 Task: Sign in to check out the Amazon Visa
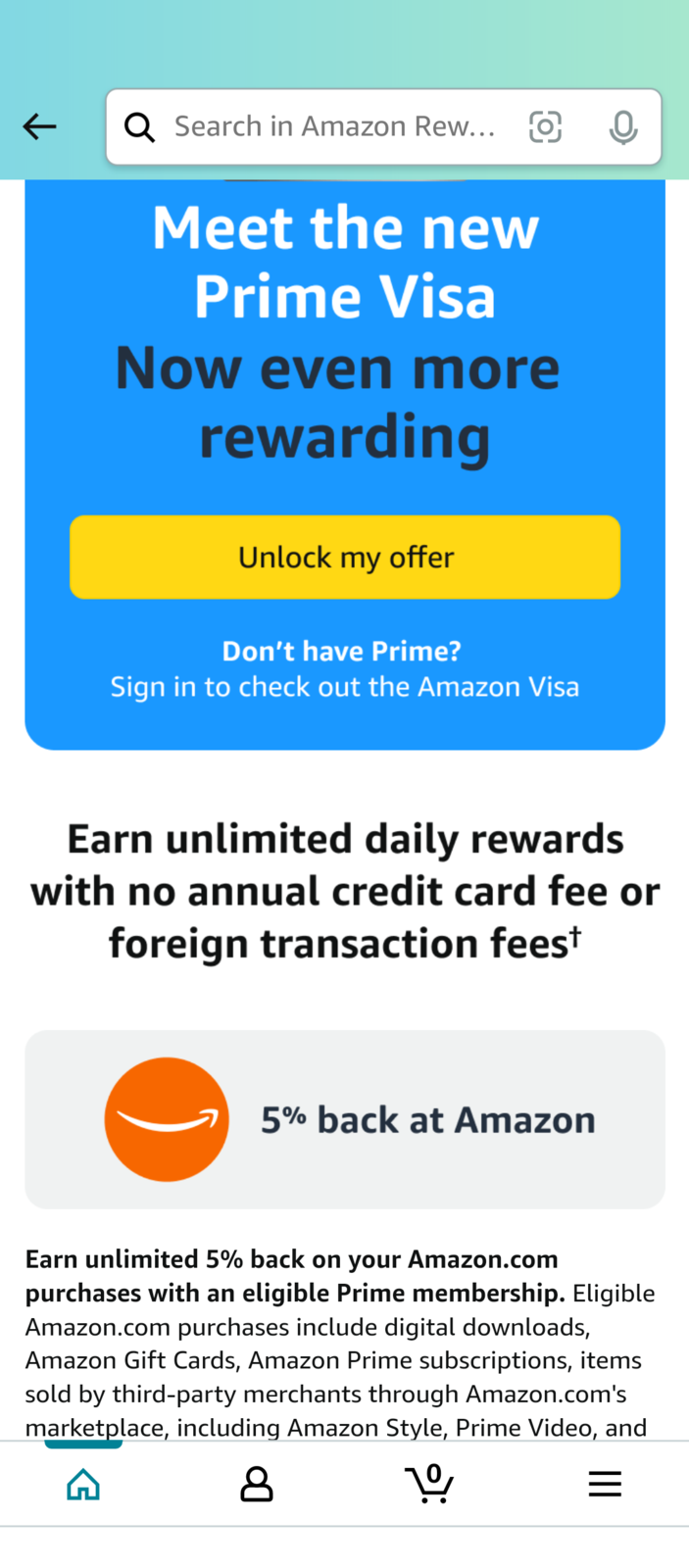[345, 687]
